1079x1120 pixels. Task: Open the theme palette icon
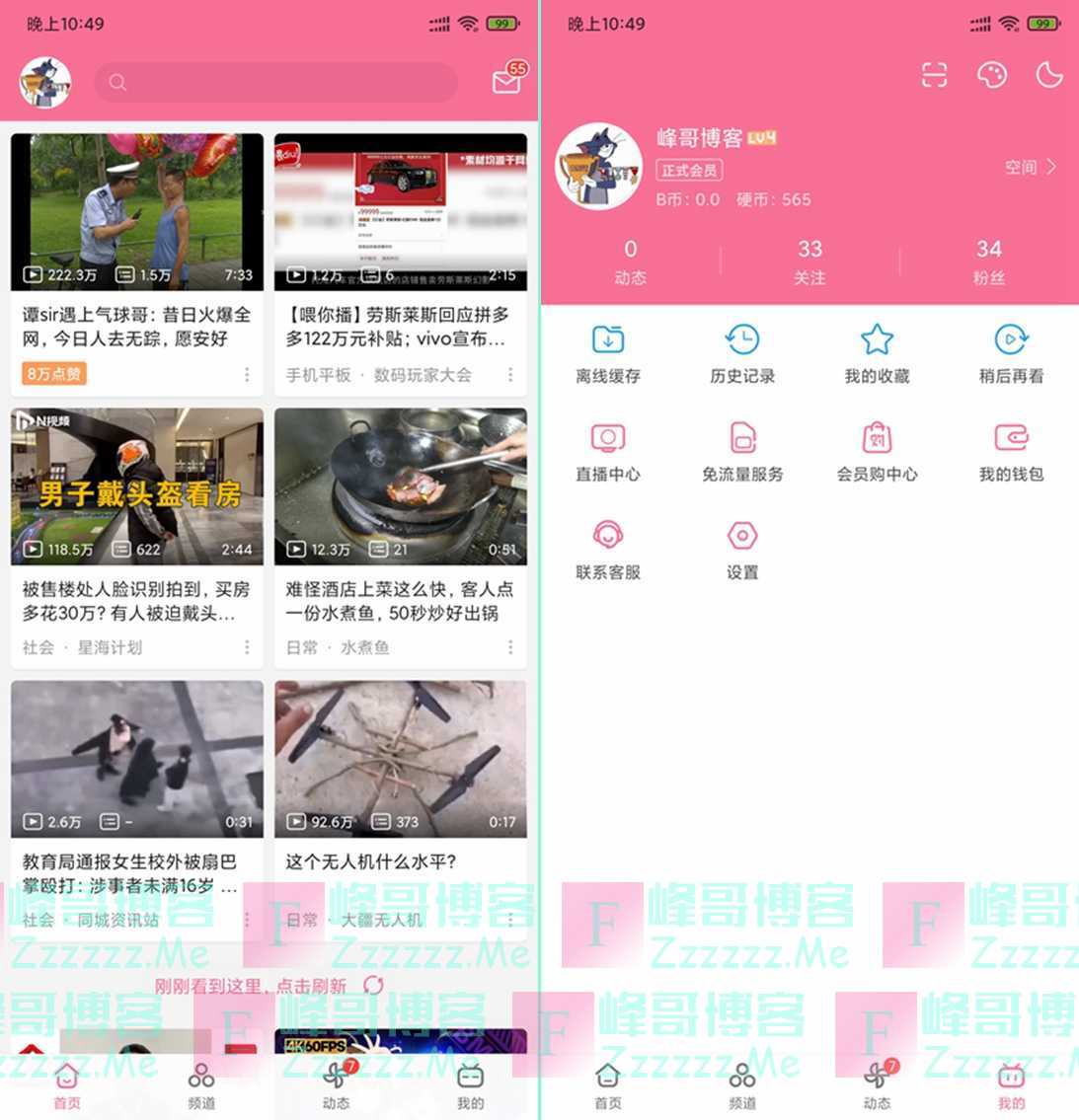coord(991,75)
